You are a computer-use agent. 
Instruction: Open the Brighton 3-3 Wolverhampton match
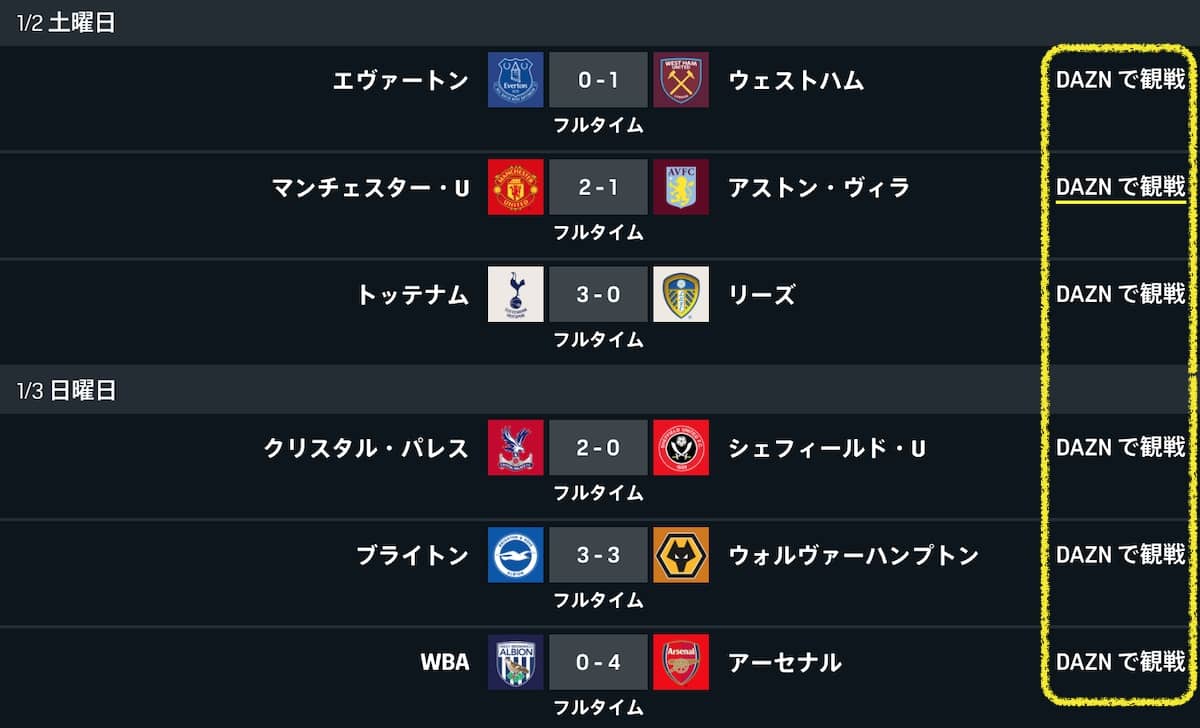pos(598,554)
